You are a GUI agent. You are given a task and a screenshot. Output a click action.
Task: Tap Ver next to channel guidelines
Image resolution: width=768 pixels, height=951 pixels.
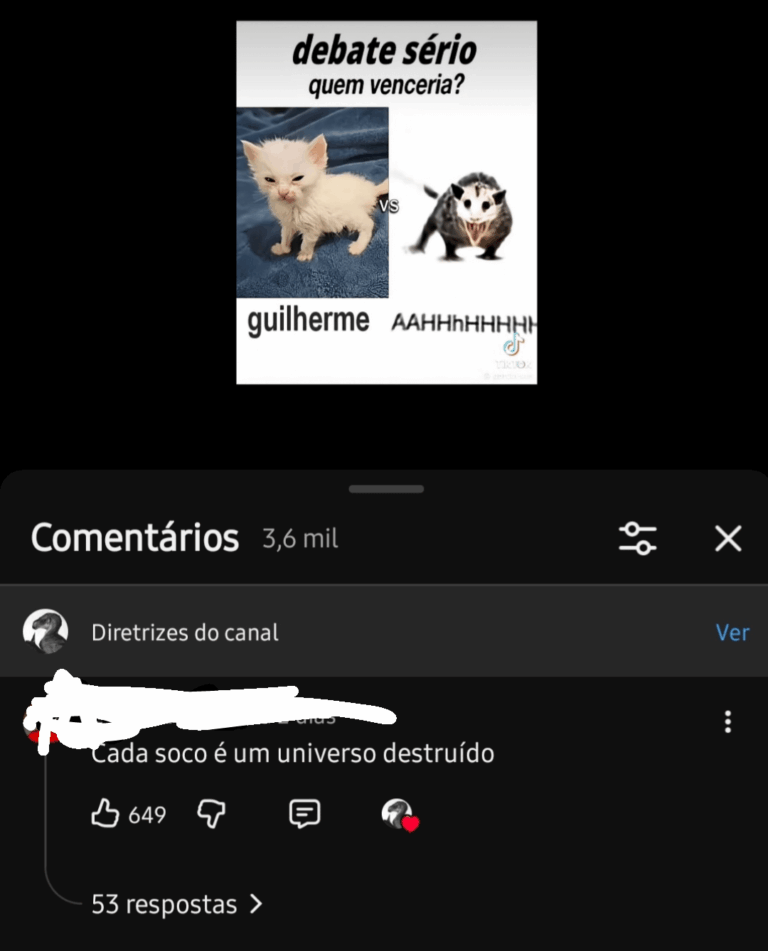(732, 632)
